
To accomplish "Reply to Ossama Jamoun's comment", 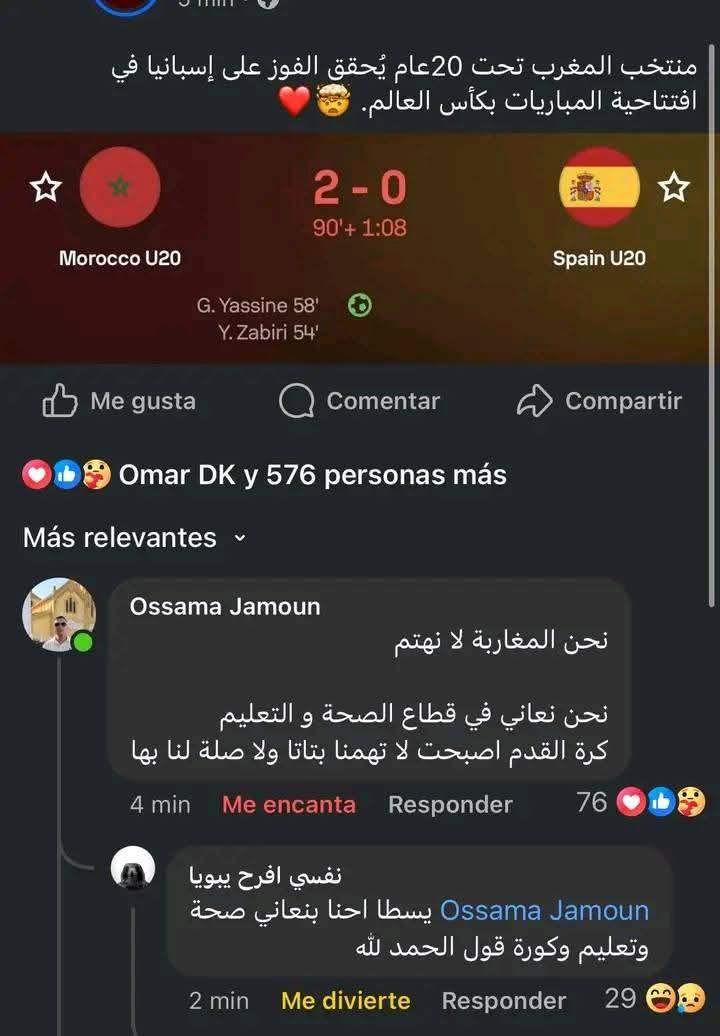I will pos(450,804).
